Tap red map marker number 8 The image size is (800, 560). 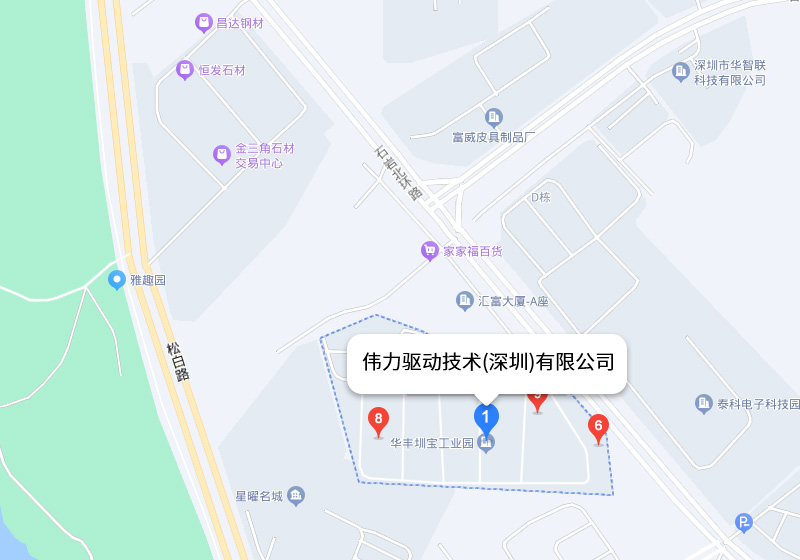tap(378, 420)
